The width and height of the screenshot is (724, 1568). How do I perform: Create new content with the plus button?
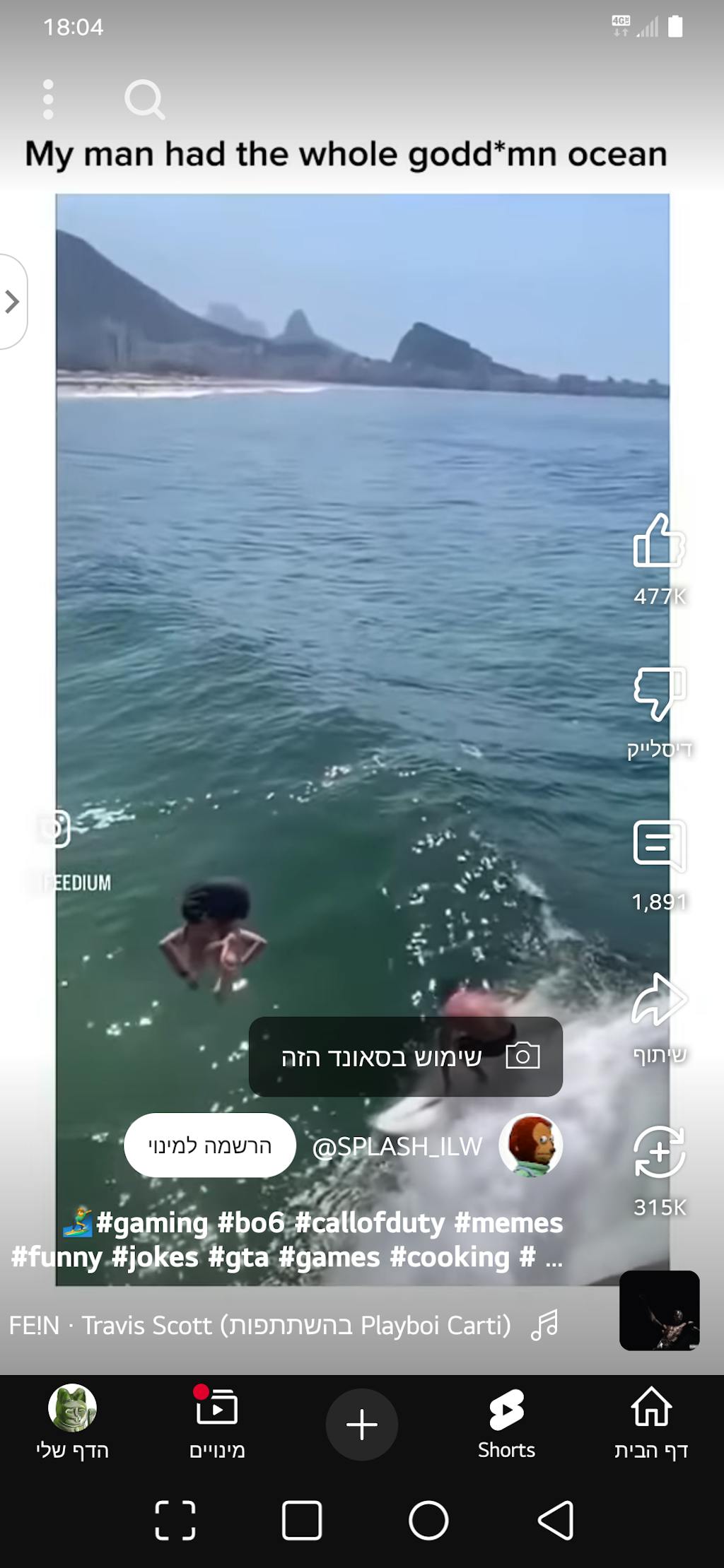coord(362,1424)
